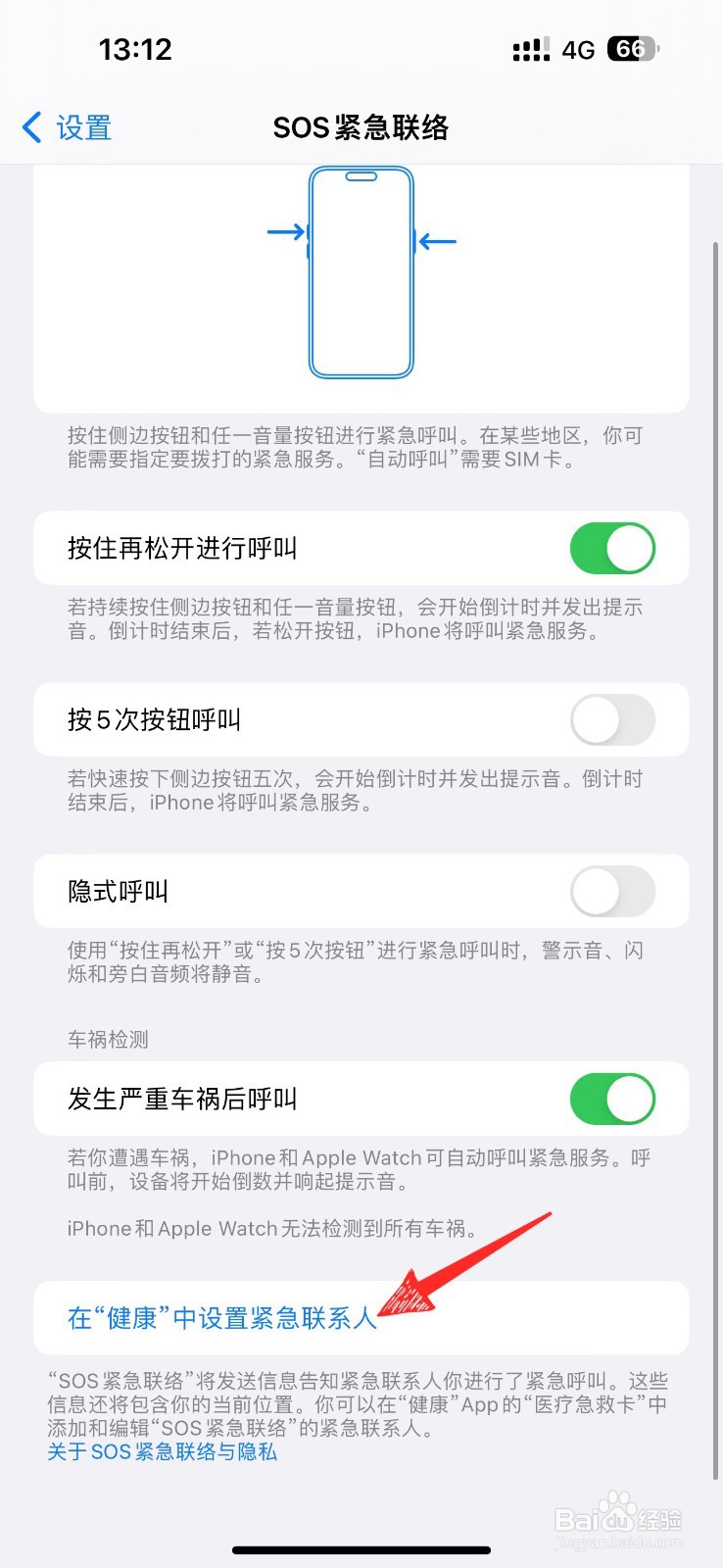Turn on the 隐式呼叫 switch
Screen dimensions: 723x1568
pyautogui.click(x=612, y=891)
